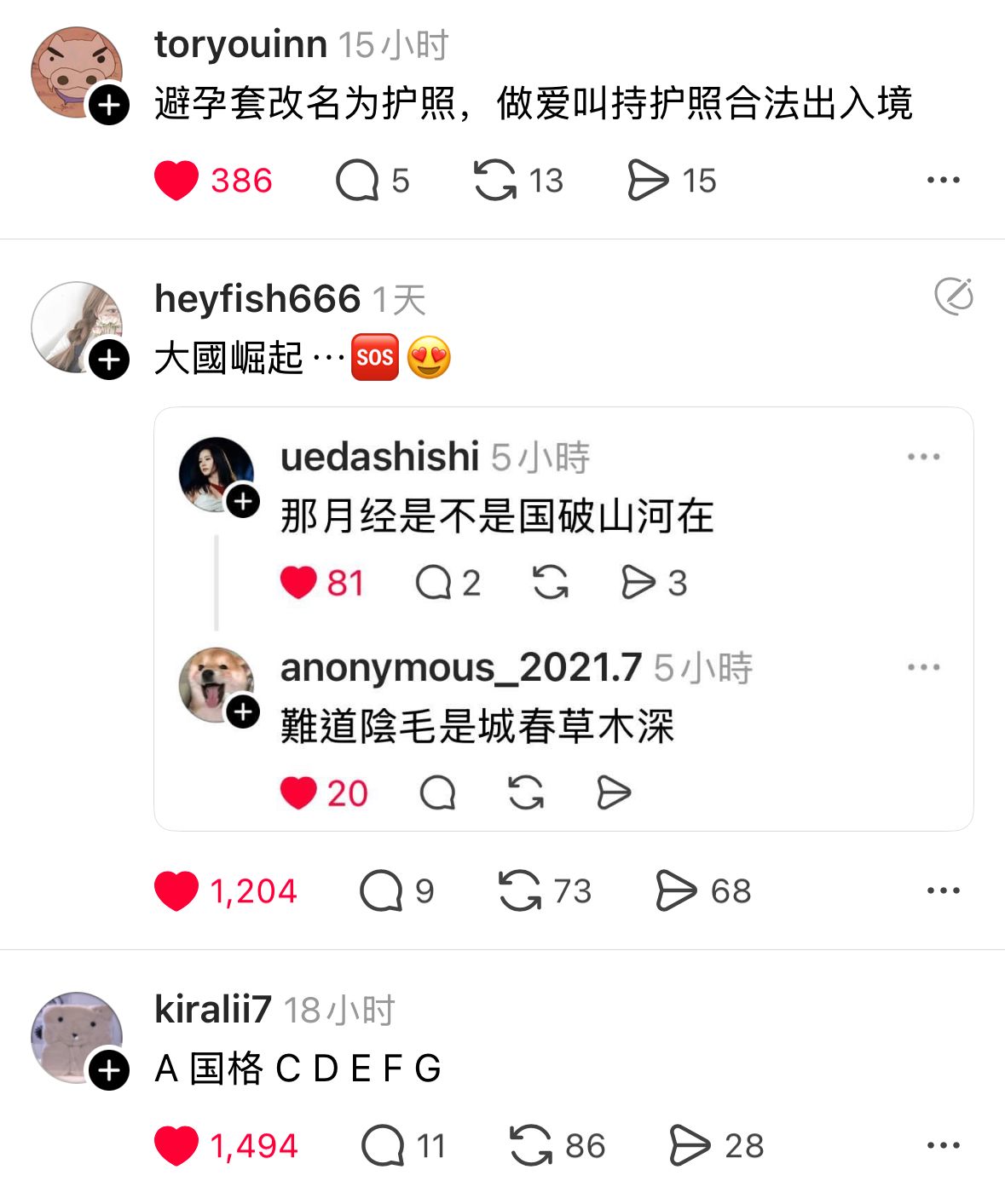1005x1204 pixels.
Task: Open more options for uedashishi's quoted post
Action: pyautogui.click(x=923, y=458)
